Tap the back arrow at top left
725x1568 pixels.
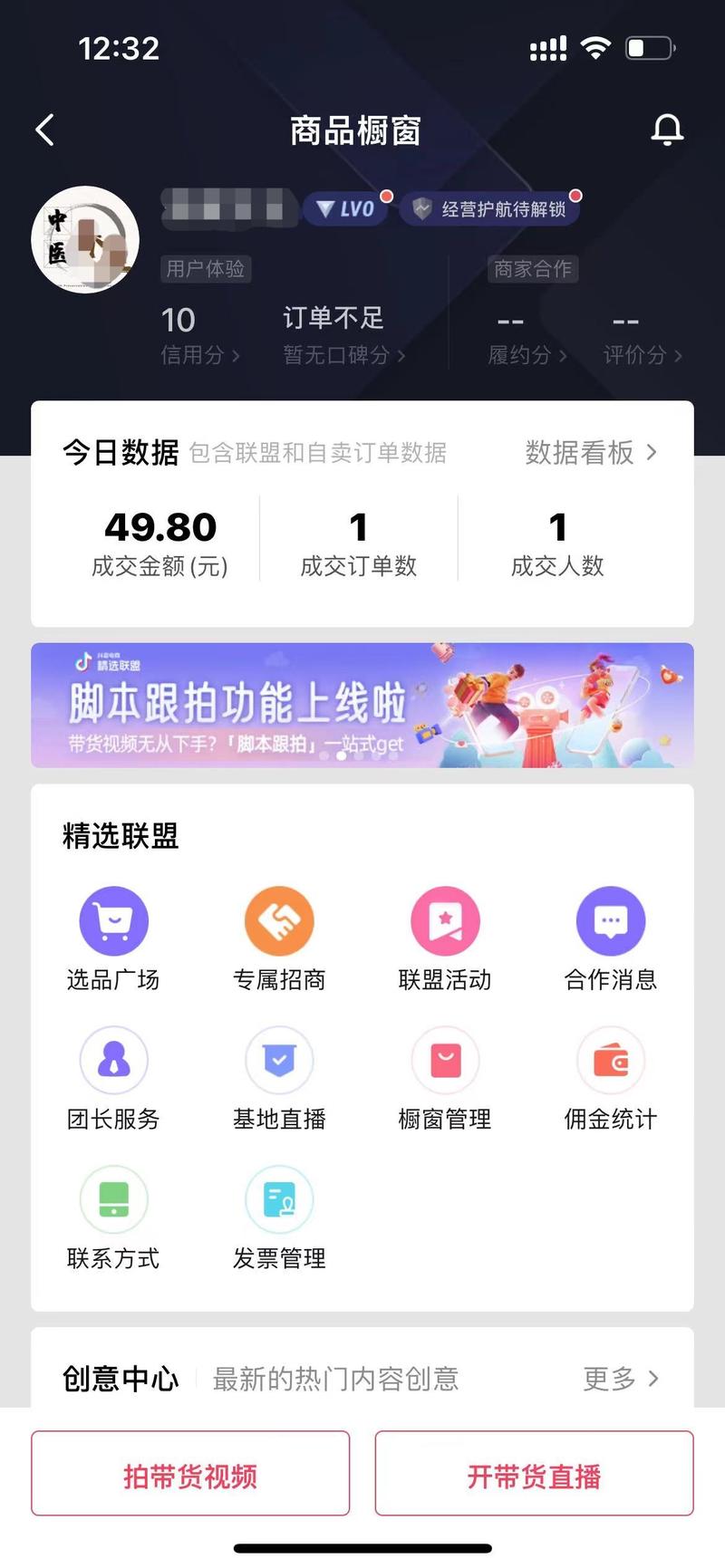coord(43,130)
